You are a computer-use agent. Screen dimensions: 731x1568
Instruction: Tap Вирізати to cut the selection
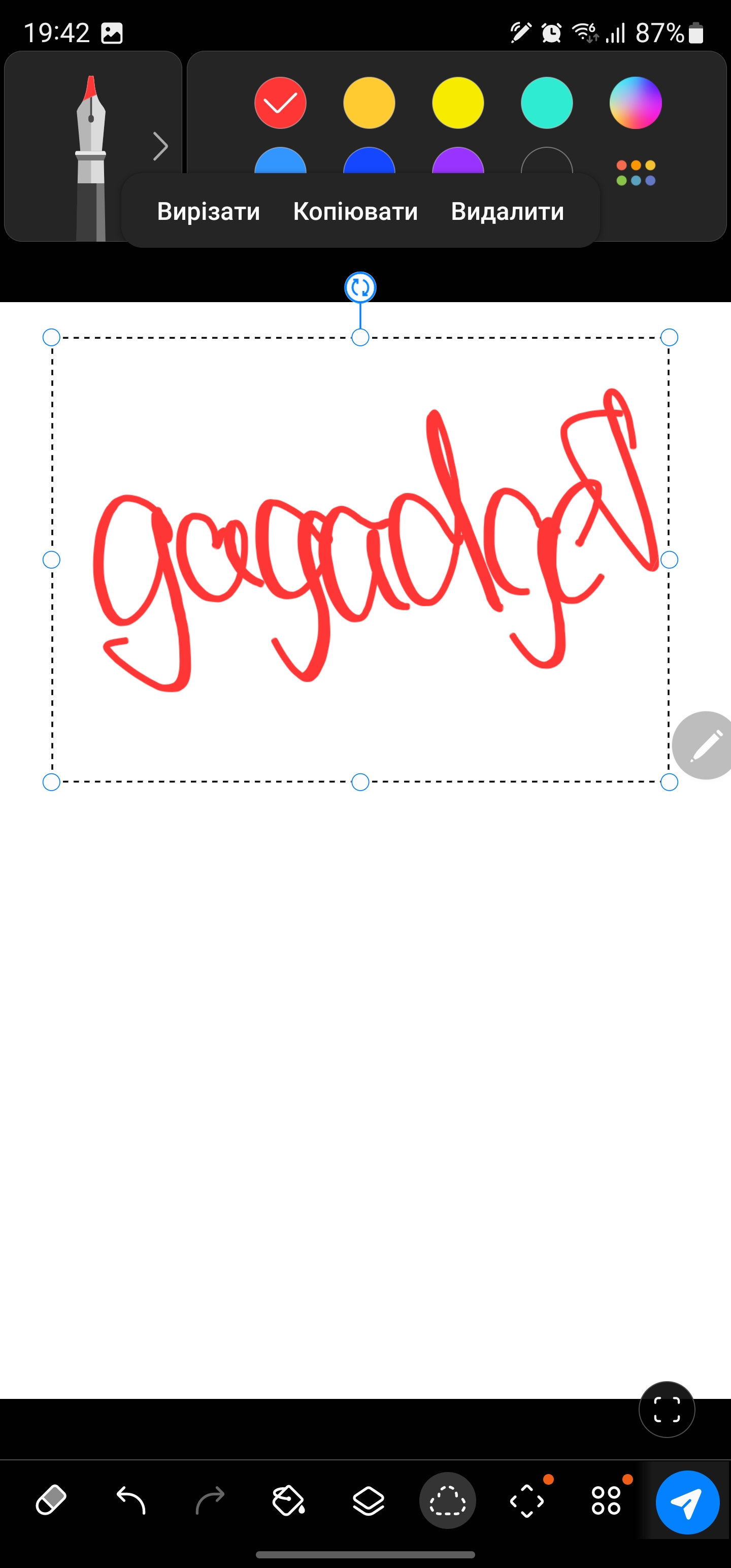(208, 211)
